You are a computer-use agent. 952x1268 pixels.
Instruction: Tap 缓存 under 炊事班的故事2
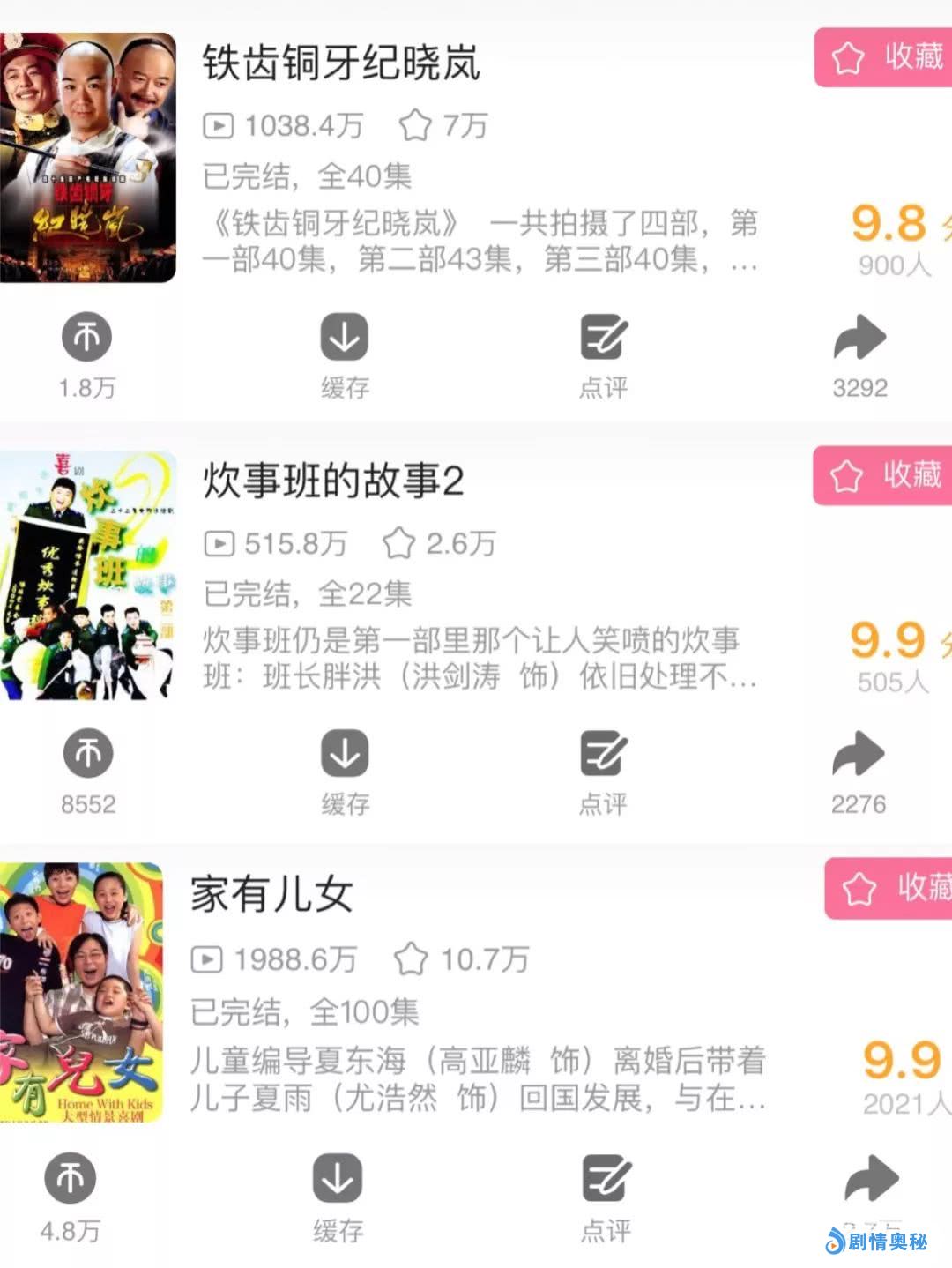(344, 755)
